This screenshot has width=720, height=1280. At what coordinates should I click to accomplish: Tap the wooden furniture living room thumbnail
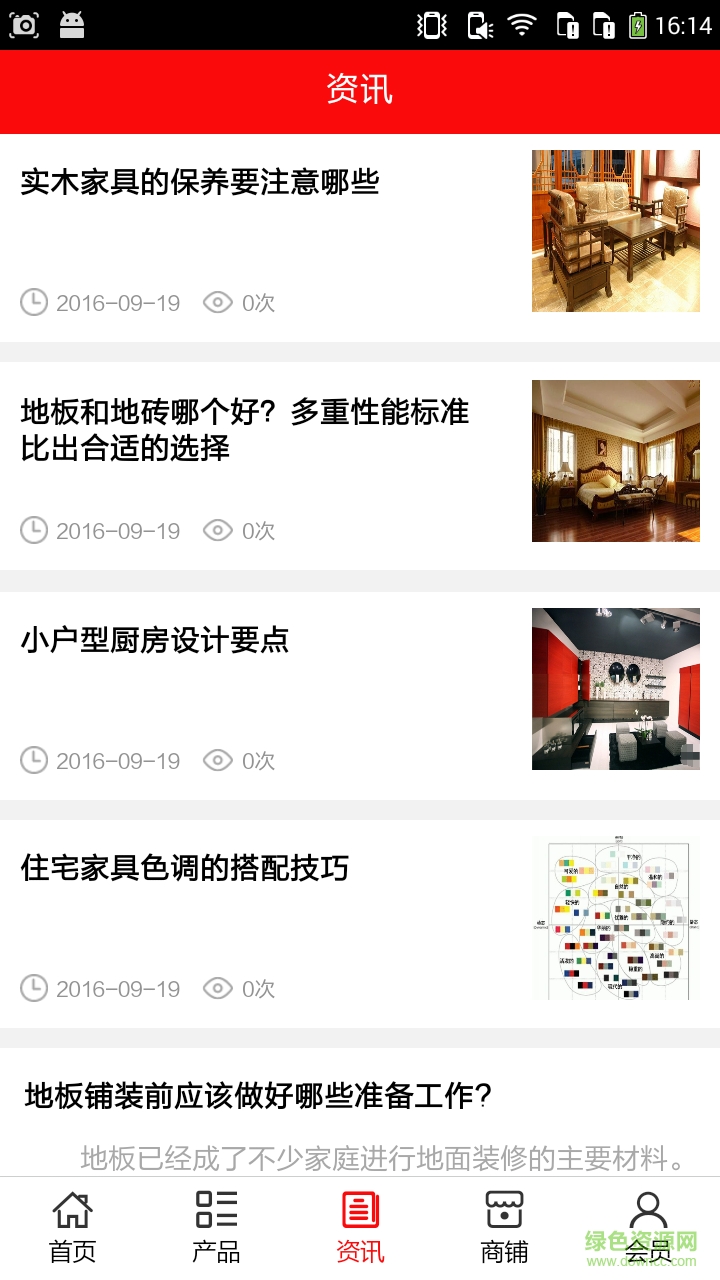(x=615, y=230)
